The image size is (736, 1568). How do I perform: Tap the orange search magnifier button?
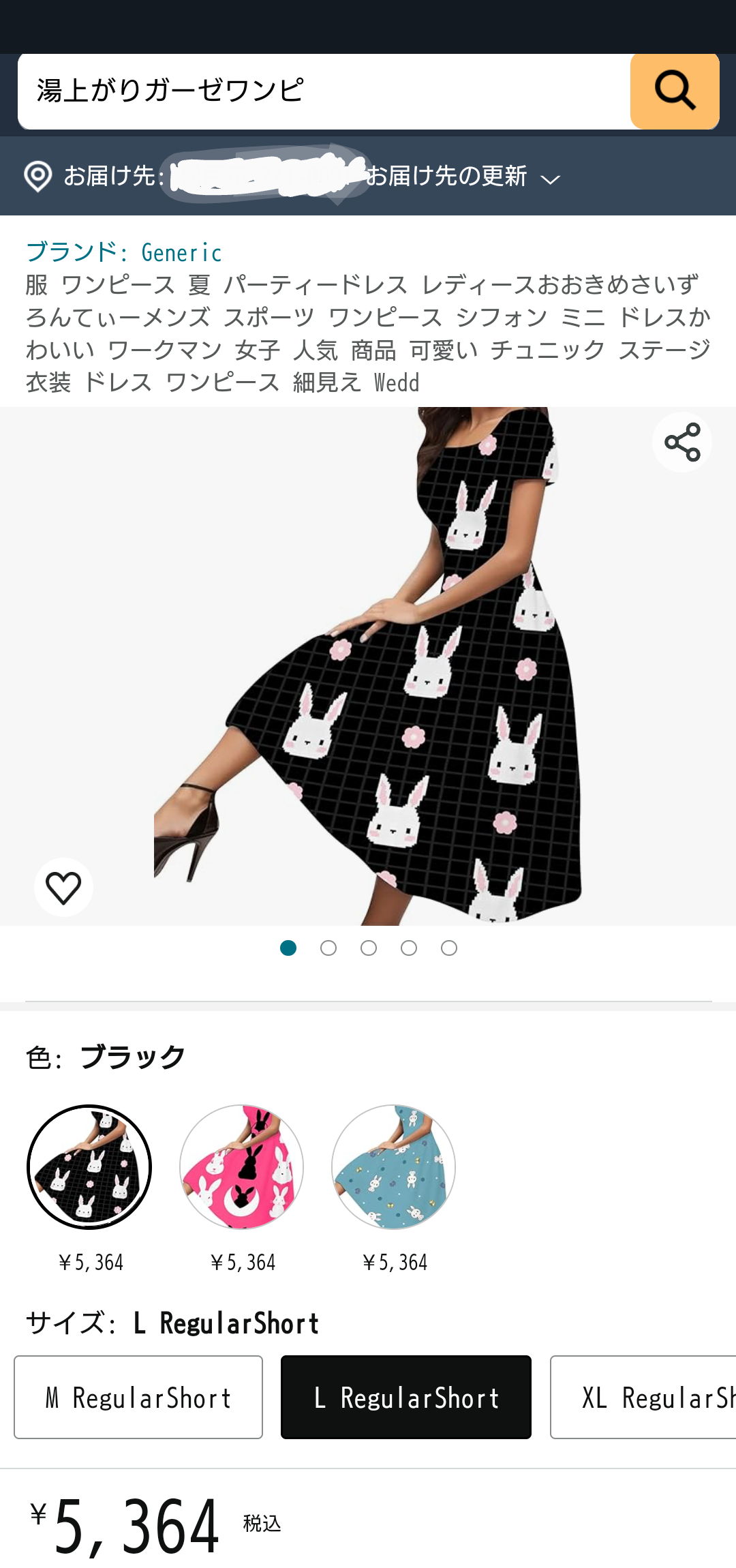click(x=675, y=91)
